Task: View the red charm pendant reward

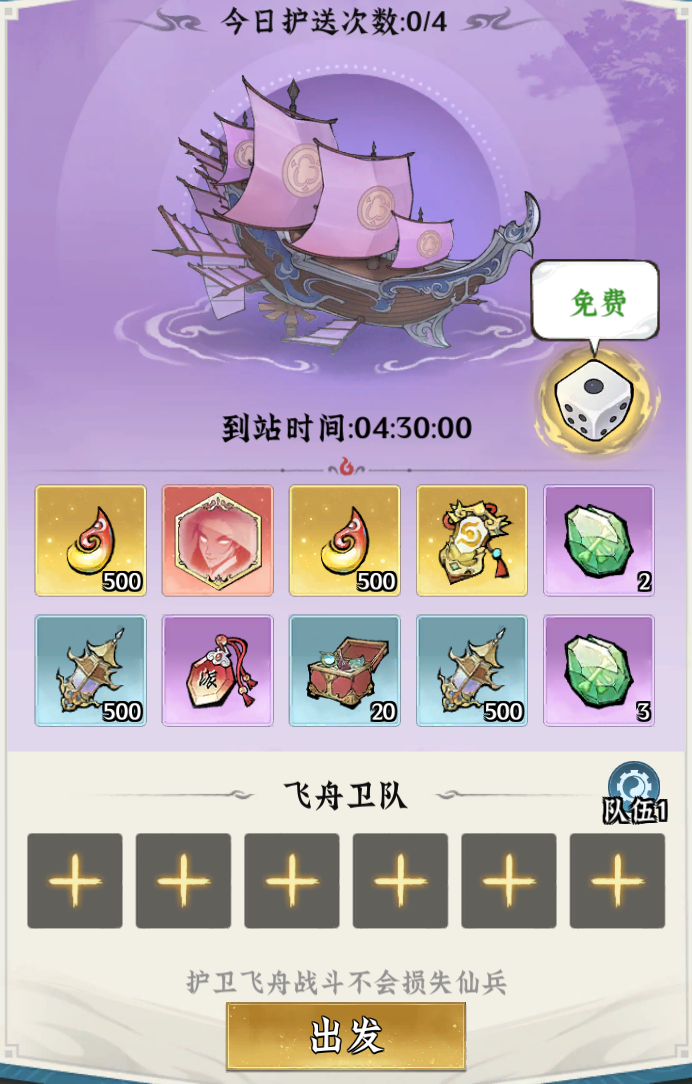Action: 217,670
